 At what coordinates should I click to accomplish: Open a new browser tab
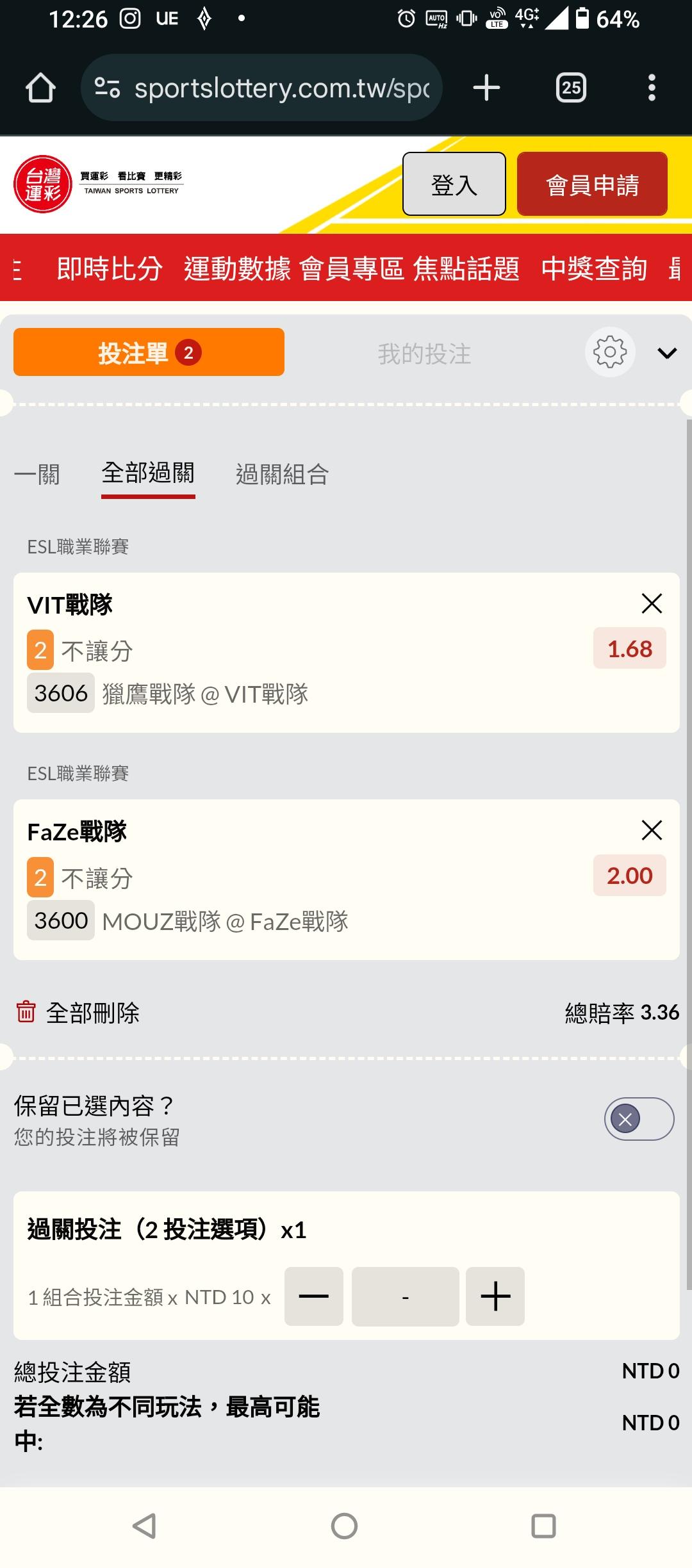(486, 88)
